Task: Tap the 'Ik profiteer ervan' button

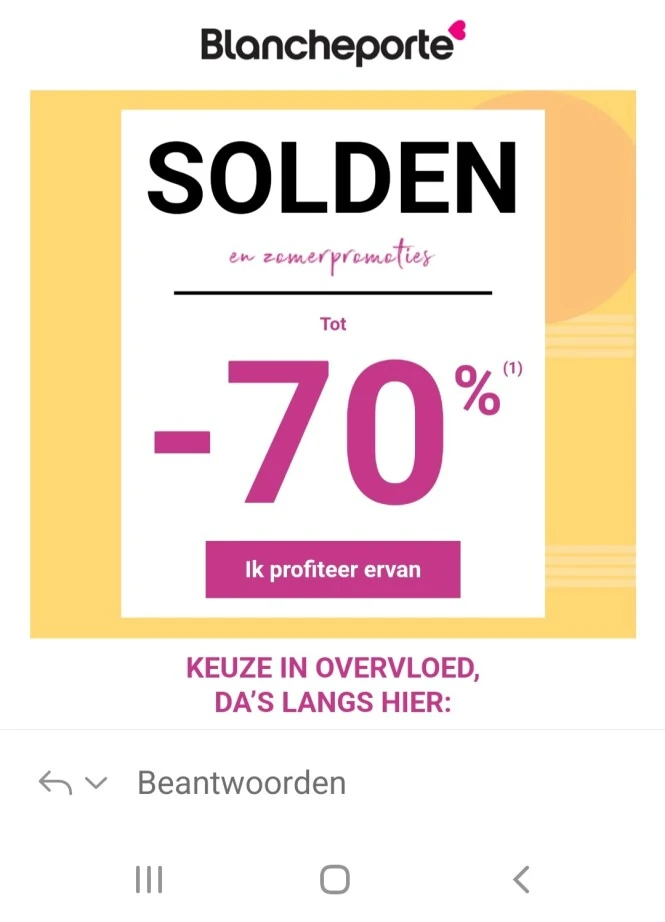Action: coord(332,570)
